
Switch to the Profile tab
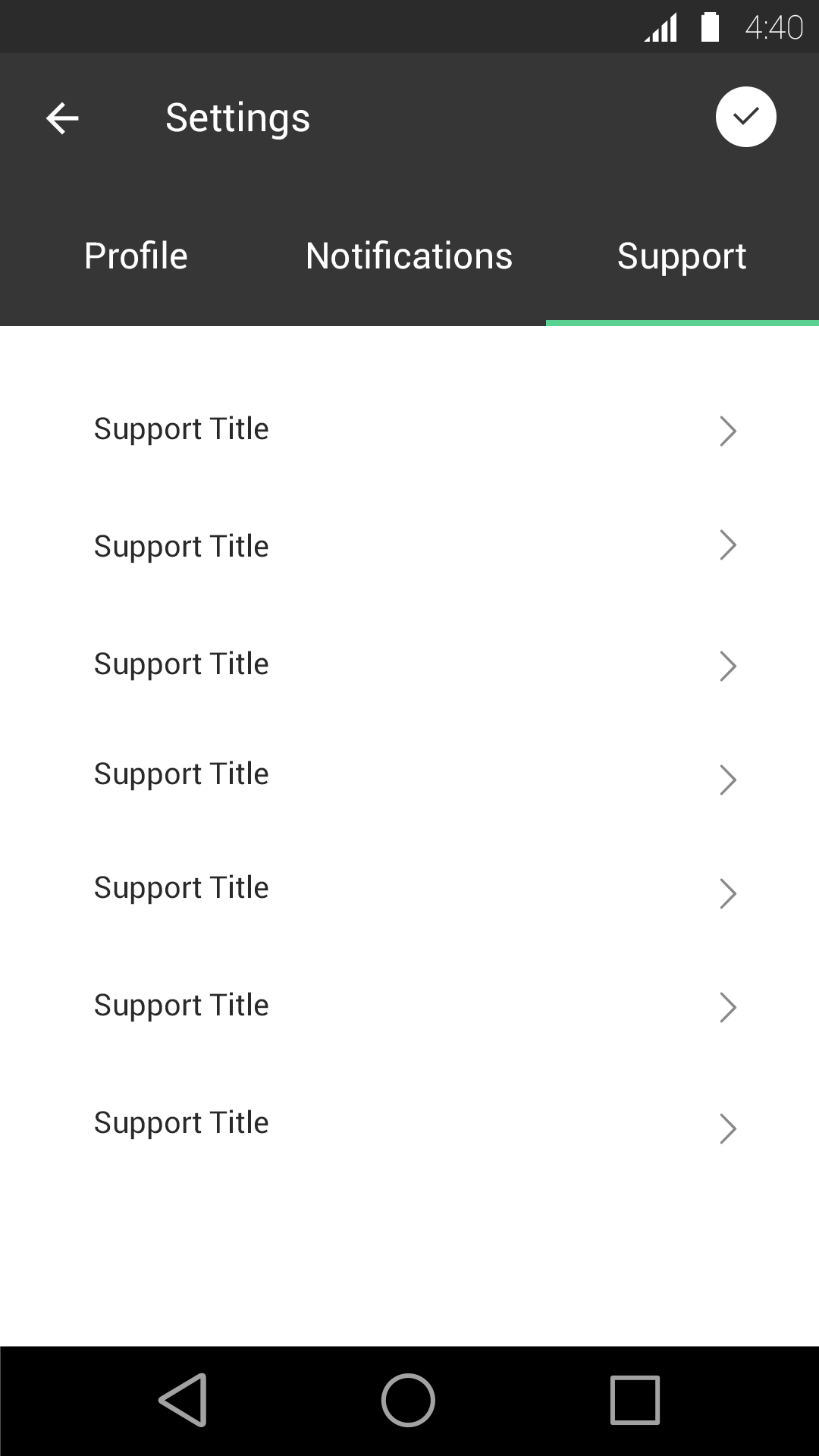[x=136, y=256]
